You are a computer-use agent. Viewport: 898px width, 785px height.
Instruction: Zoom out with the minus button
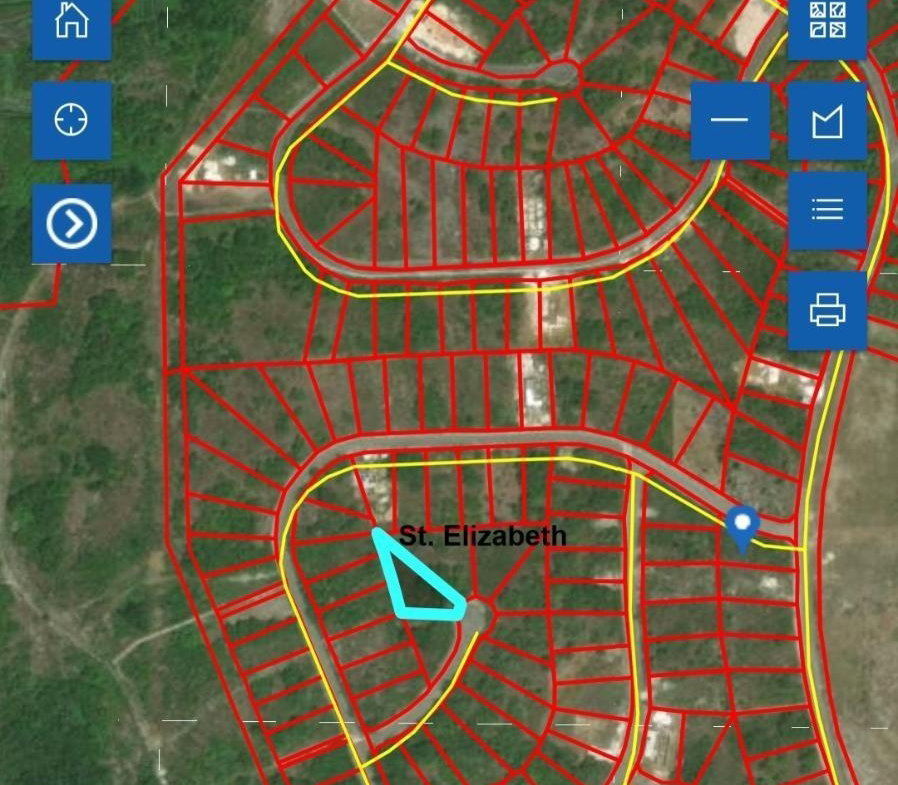click(x=730, y=121)
